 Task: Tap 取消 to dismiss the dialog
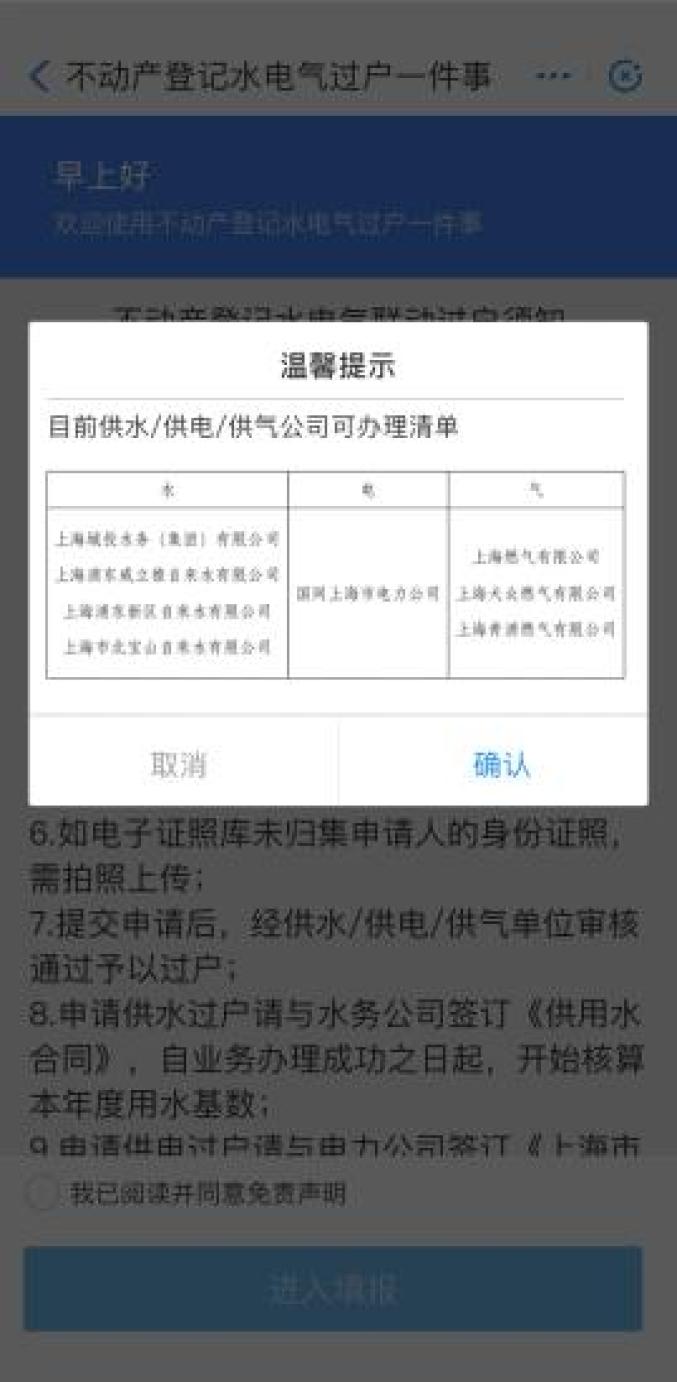pyautogui.click(x=178, y=765)
